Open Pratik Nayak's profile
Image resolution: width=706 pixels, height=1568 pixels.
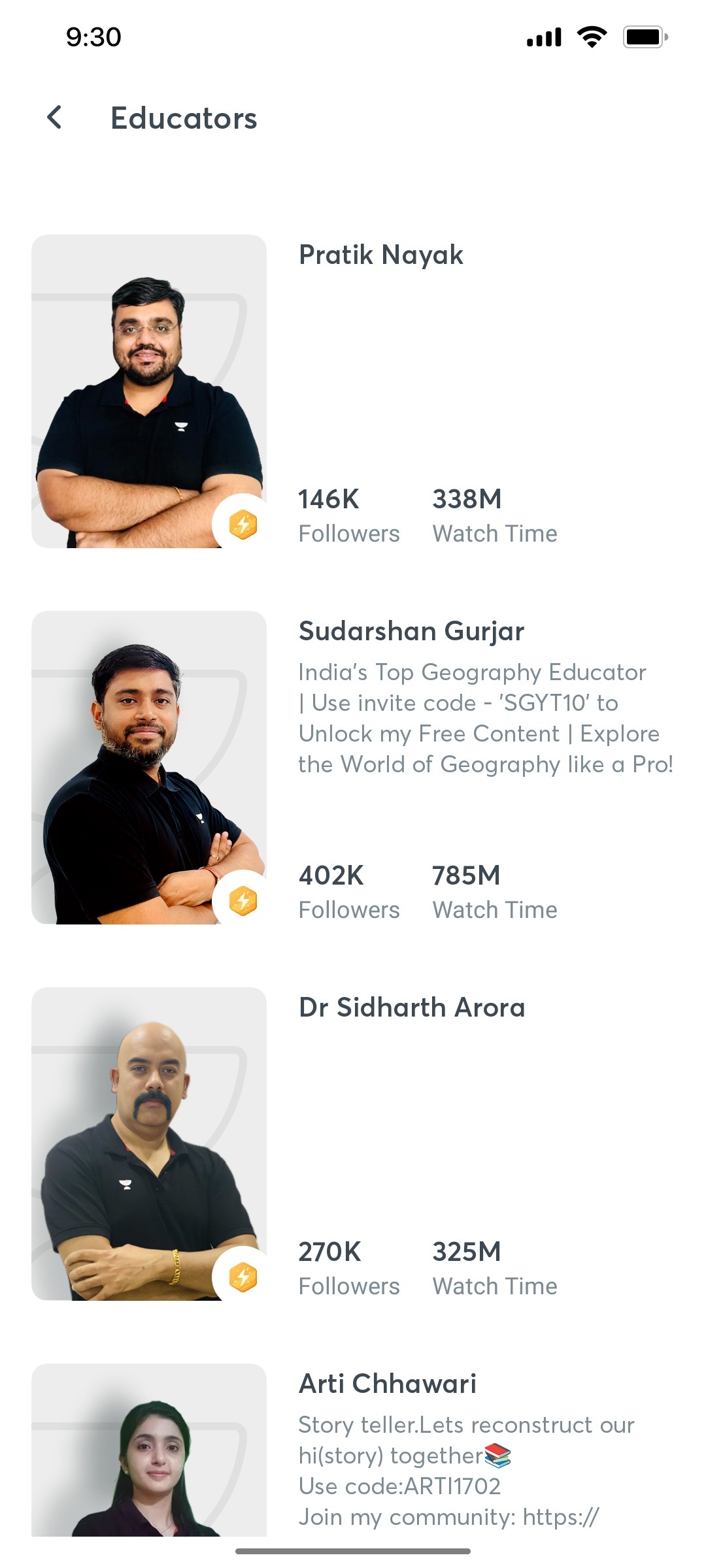point(380,254)
